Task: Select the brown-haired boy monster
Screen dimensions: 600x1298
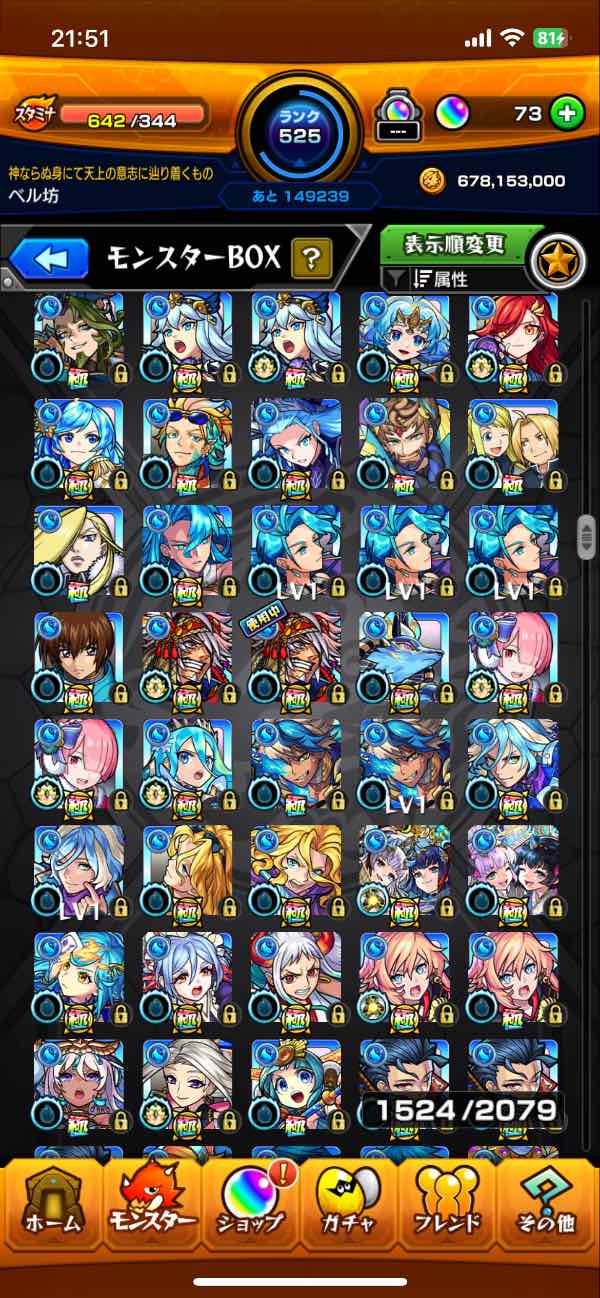Action: pyautogui.click(x=78, y=655)
